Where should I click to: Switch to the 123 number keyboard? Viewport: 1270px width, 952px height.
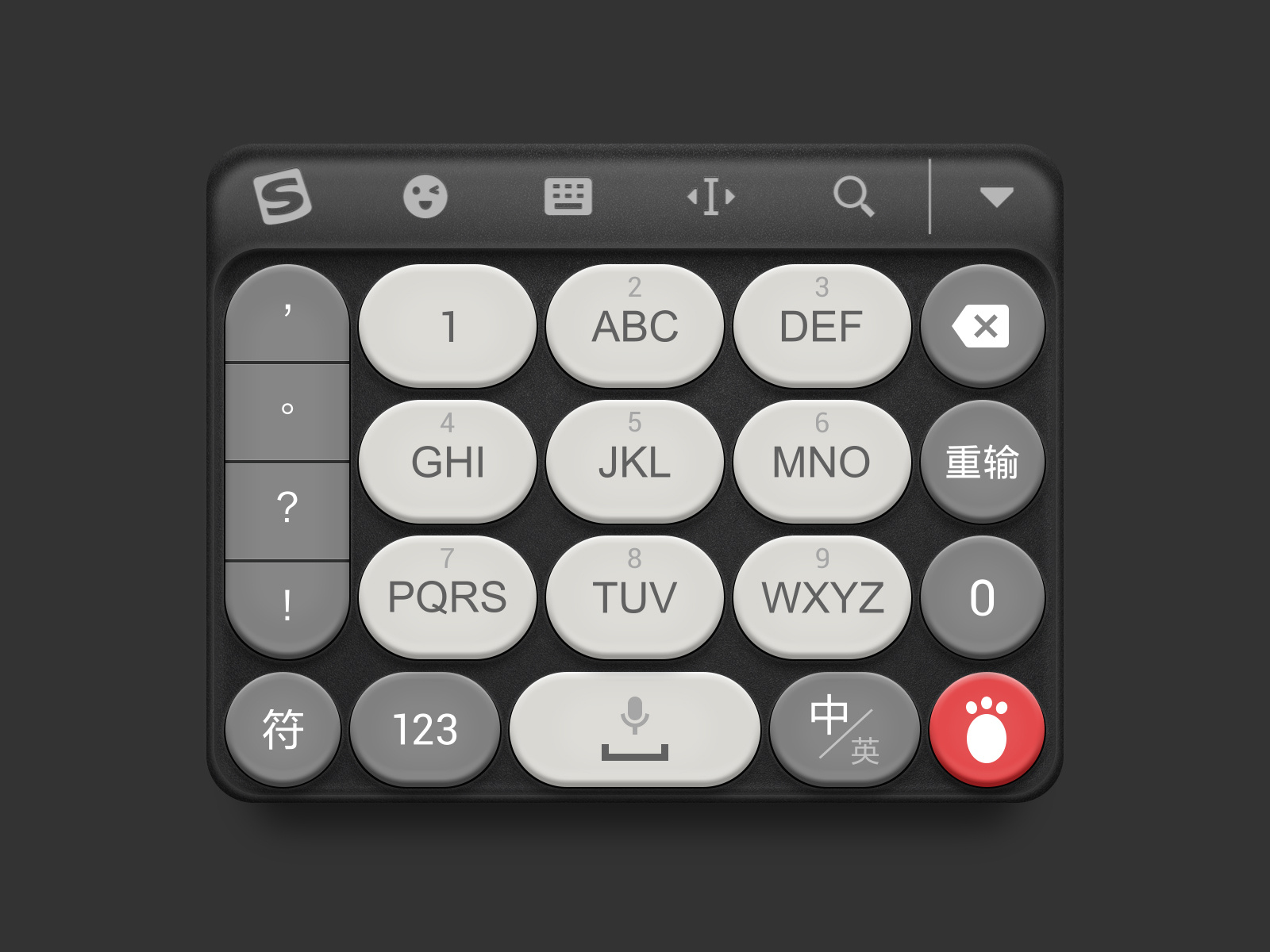tap(425, 730)
